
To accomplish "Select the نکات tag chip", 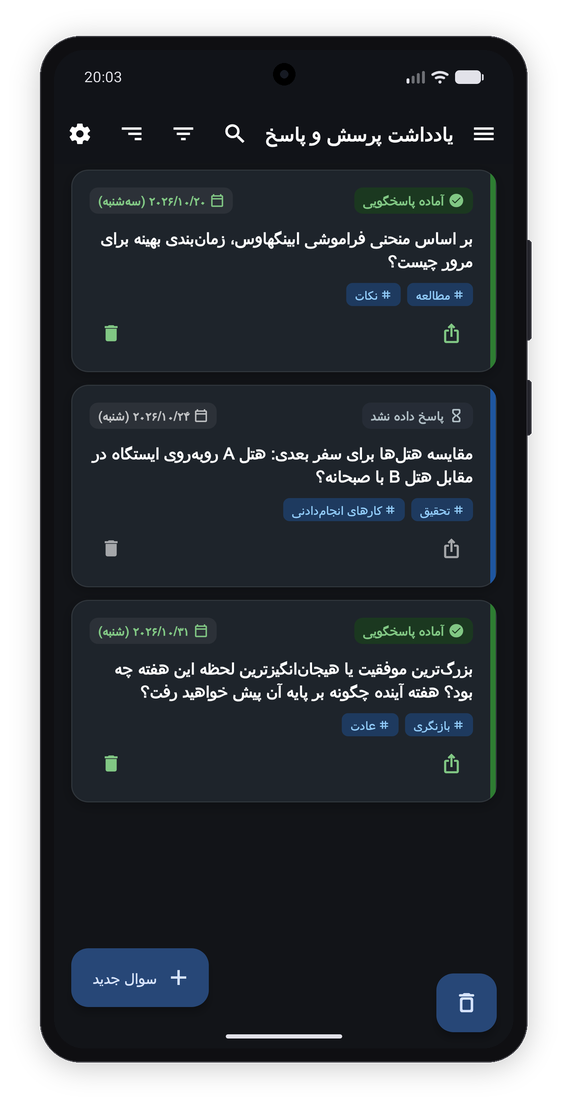I will coord(373,295).
